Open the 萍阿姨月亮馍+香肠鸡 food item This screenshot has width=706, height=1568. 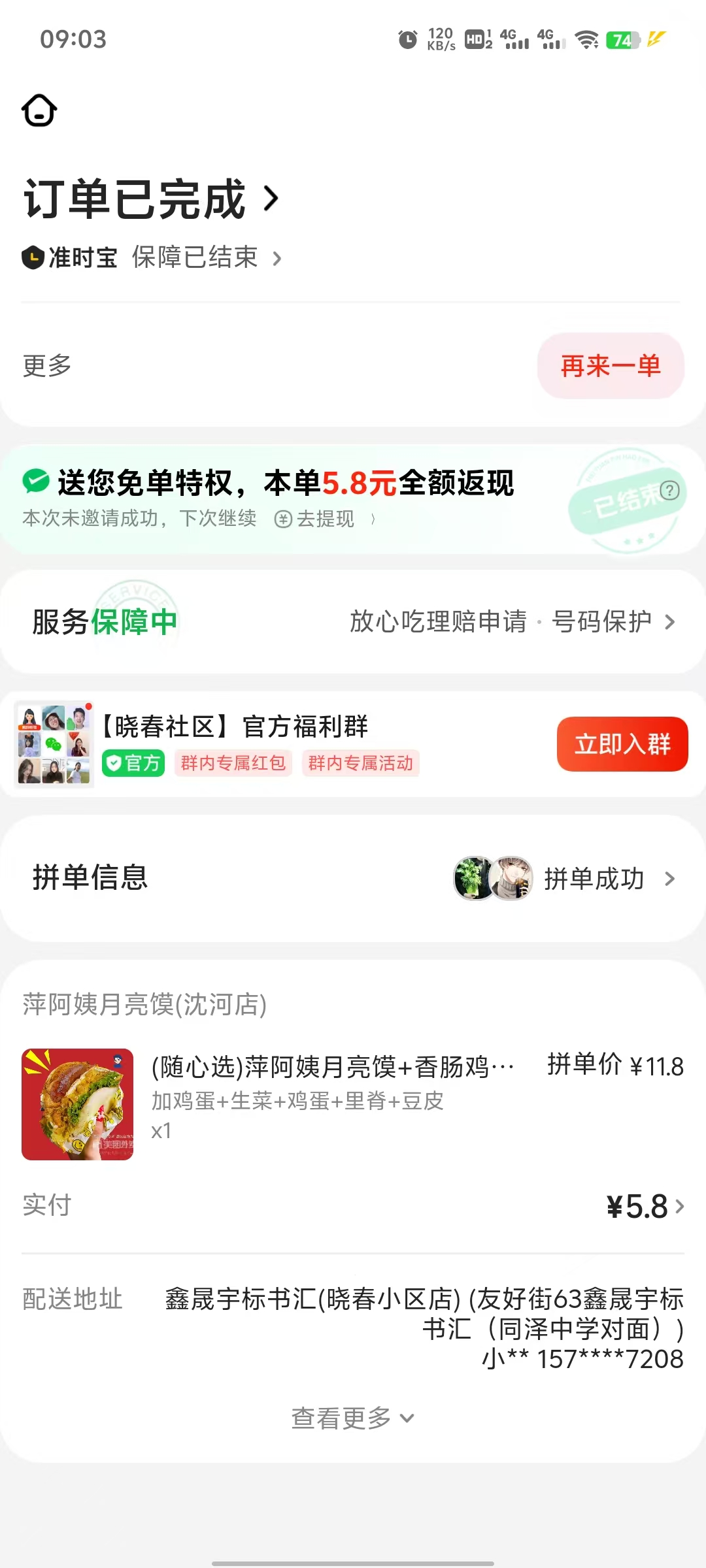click(332, 1067)
